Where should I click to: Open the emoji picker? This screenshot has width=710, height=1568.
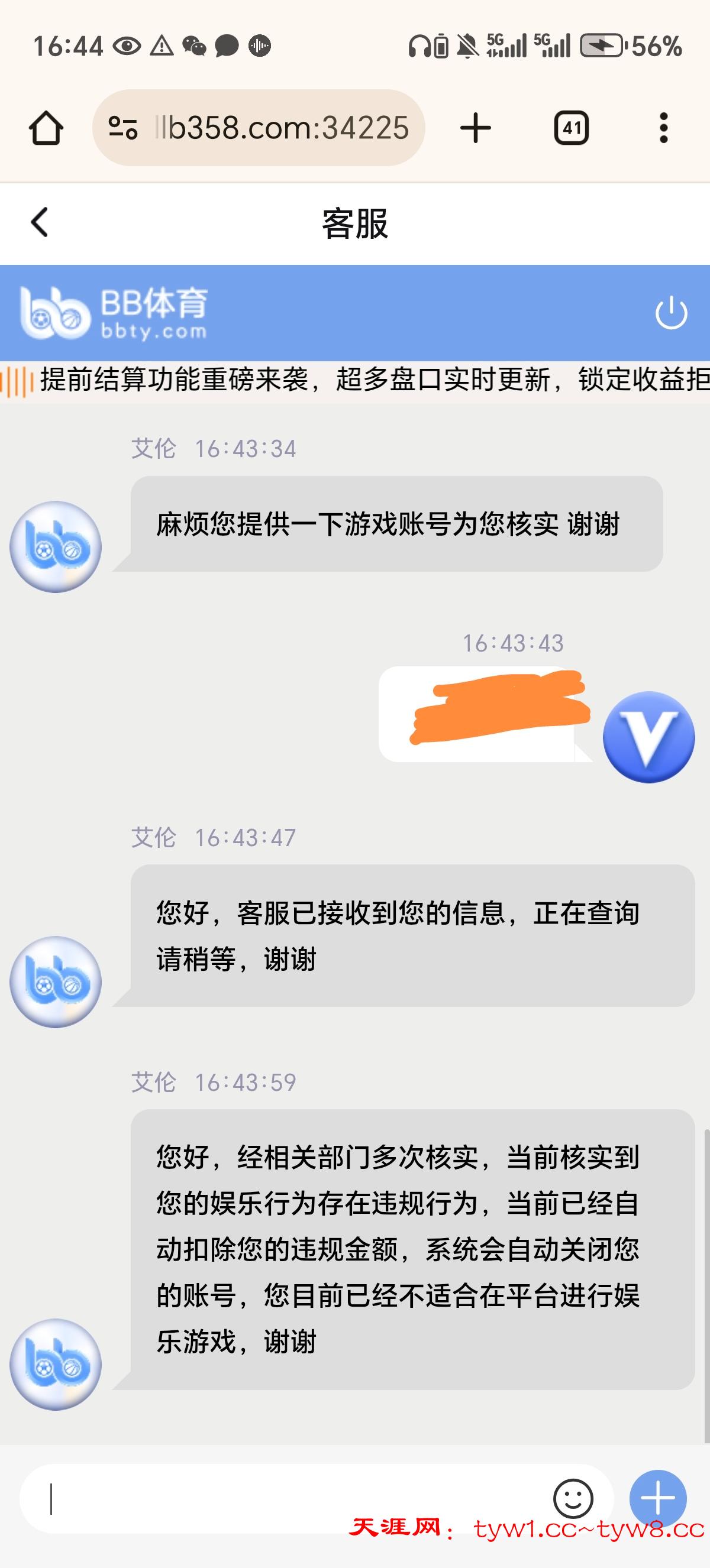(x=572, y=1499)
